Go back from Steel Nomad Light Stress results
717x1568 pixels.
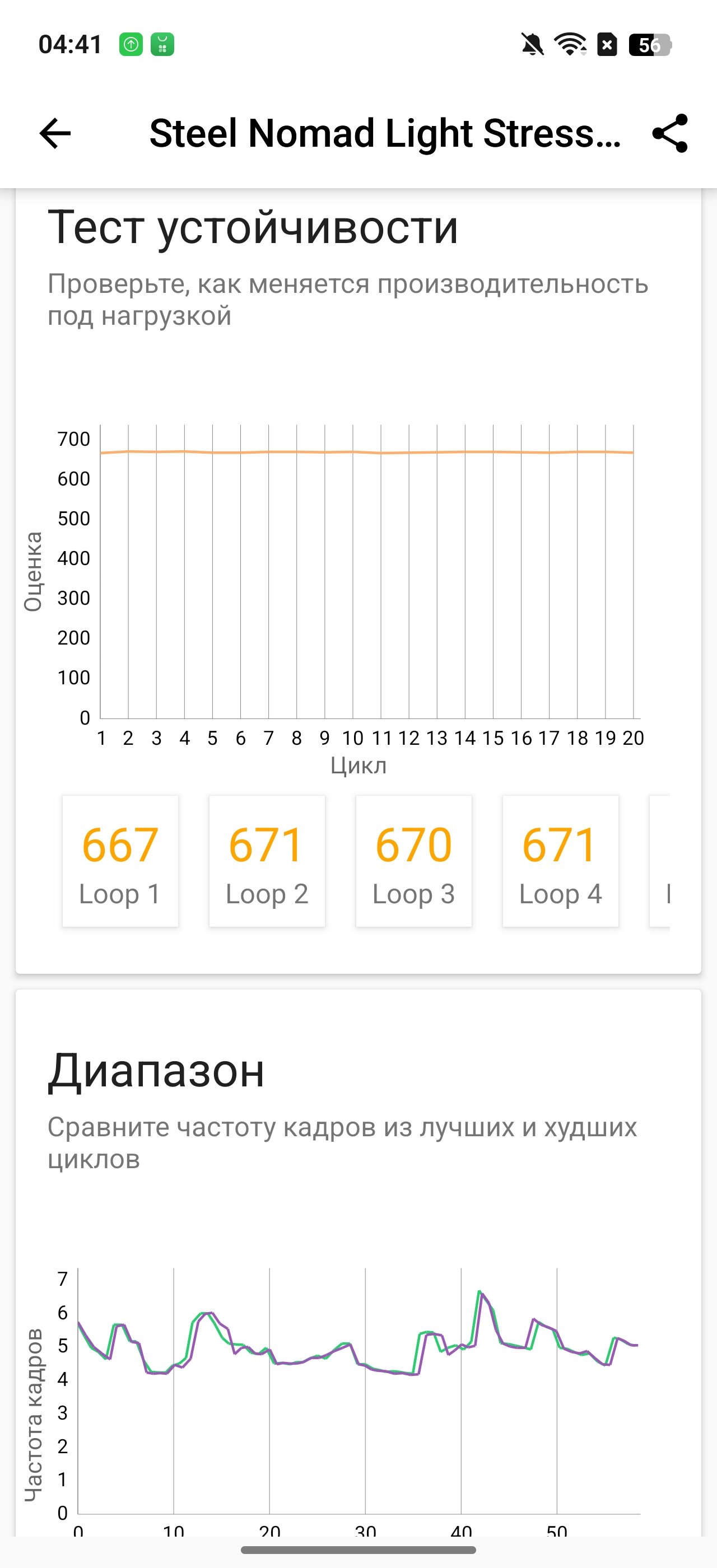(x=55, y=133)
